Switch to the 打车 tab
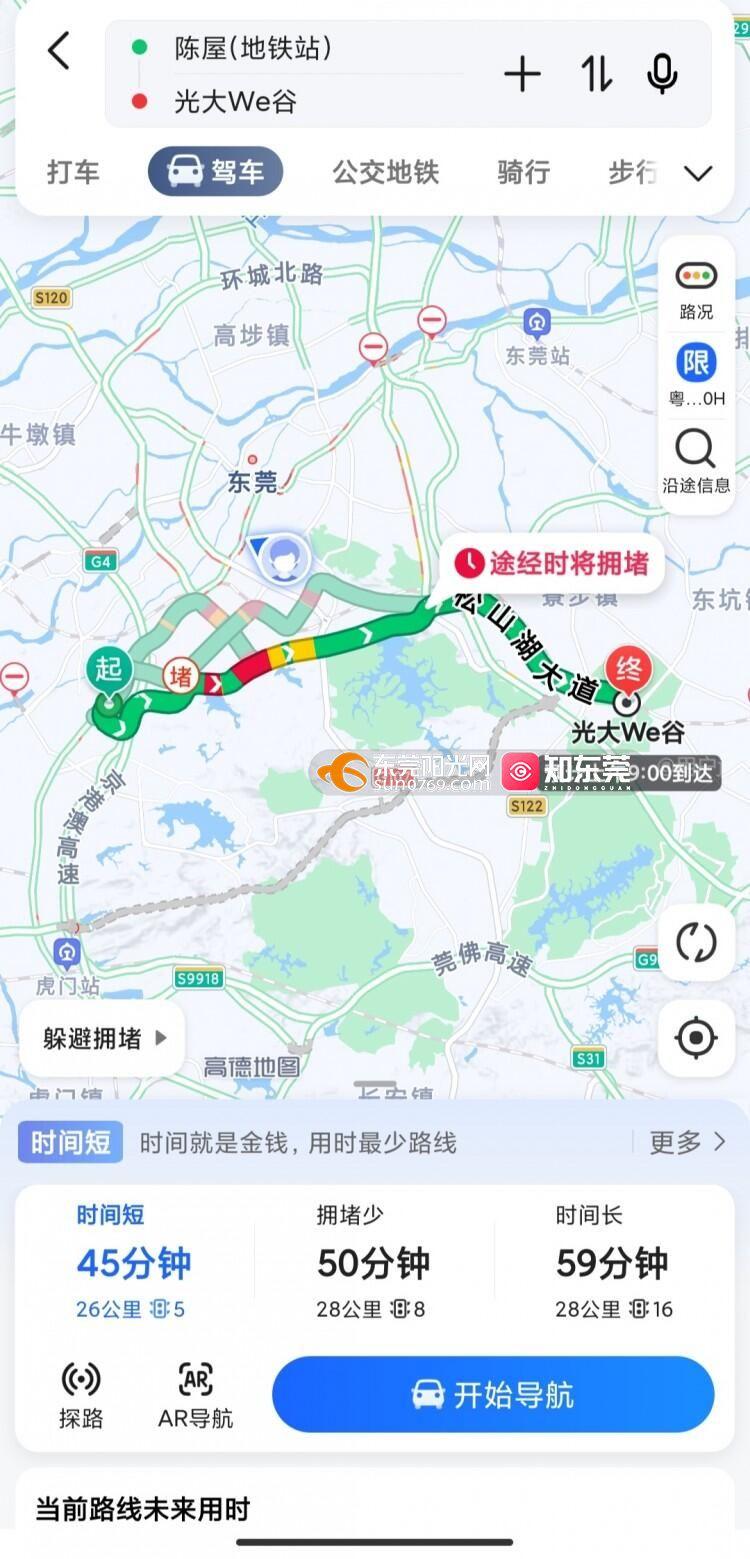The image size is (750, 1559). 73,172
